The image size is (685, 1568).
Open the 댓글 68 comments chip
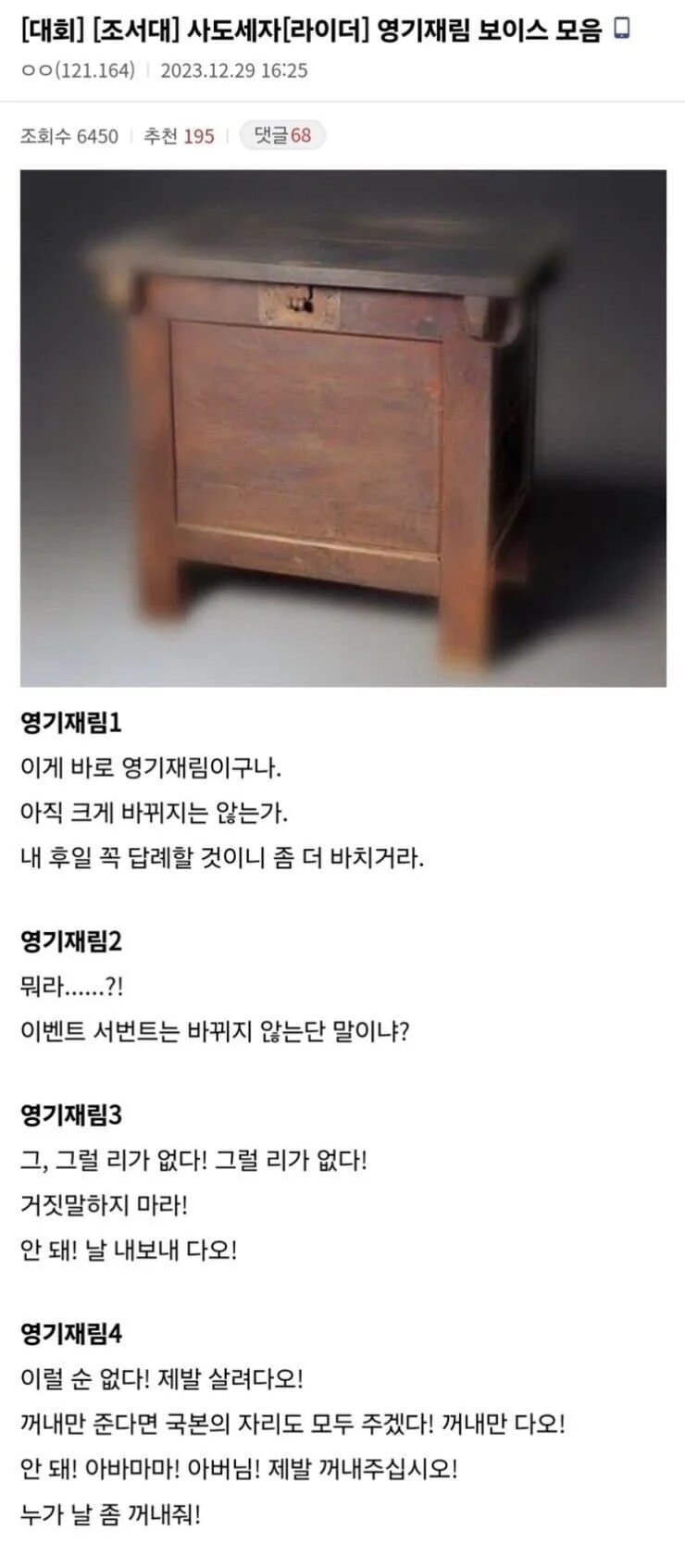[x=282, y=136]
